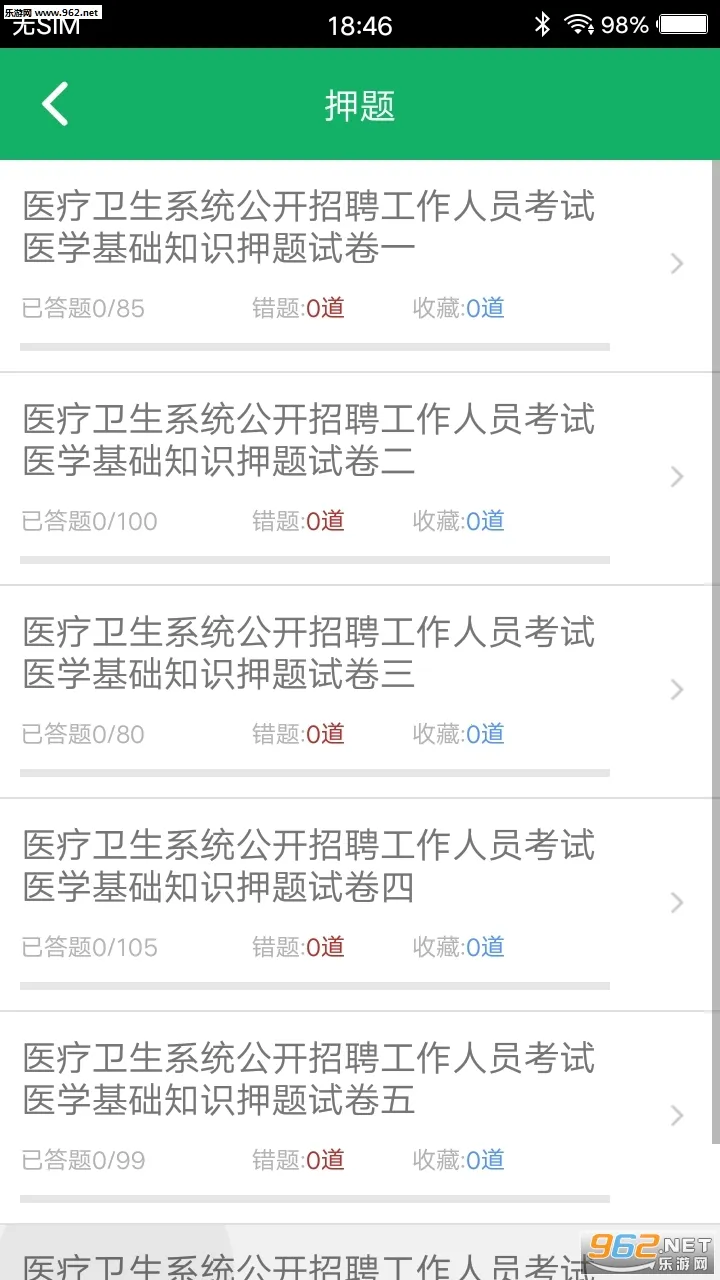Tap the back arrow in the green header
Screen dimensions: 720x1280
pos(55,103)
